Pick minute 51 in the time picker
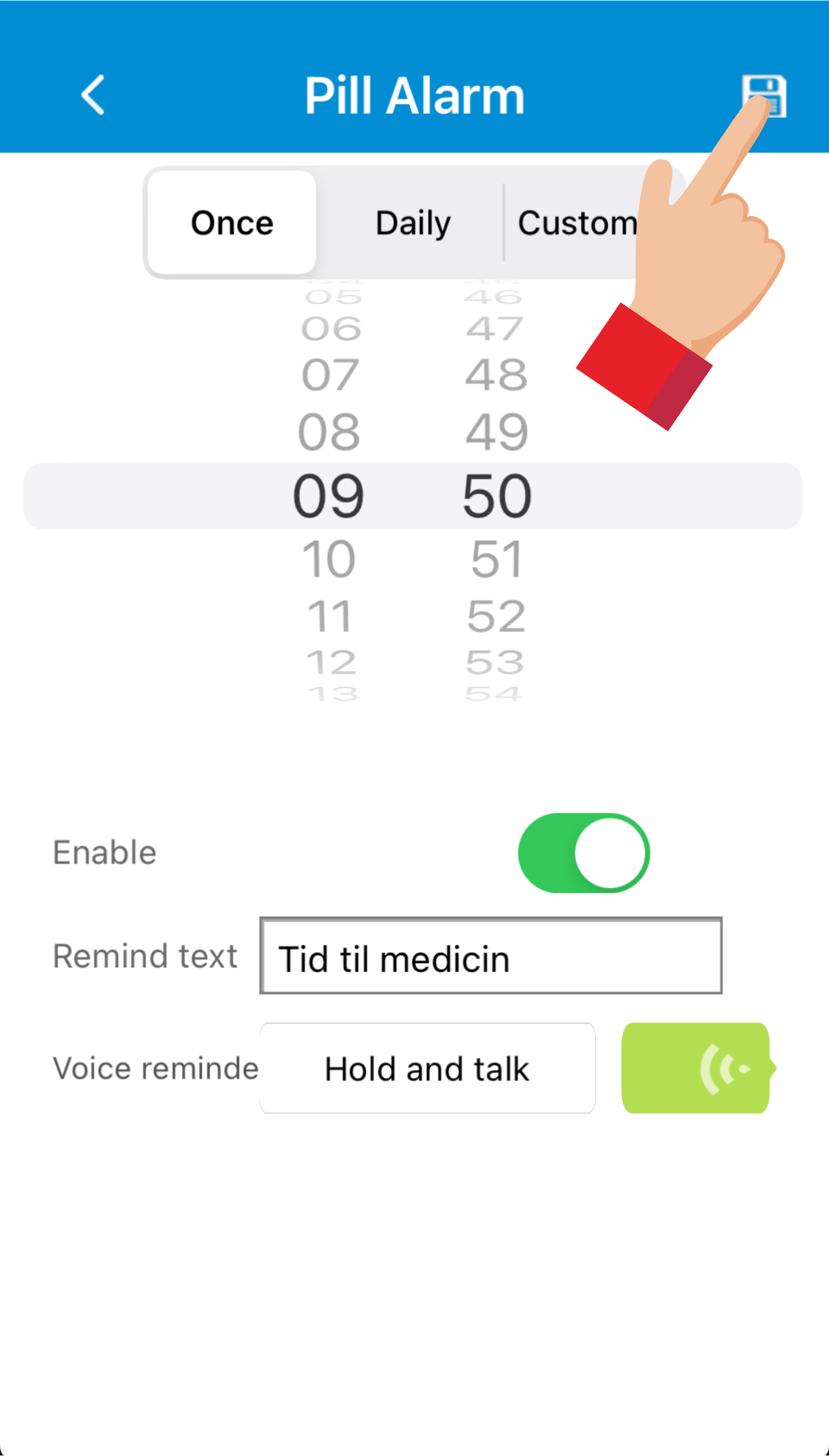 point(496,560)
